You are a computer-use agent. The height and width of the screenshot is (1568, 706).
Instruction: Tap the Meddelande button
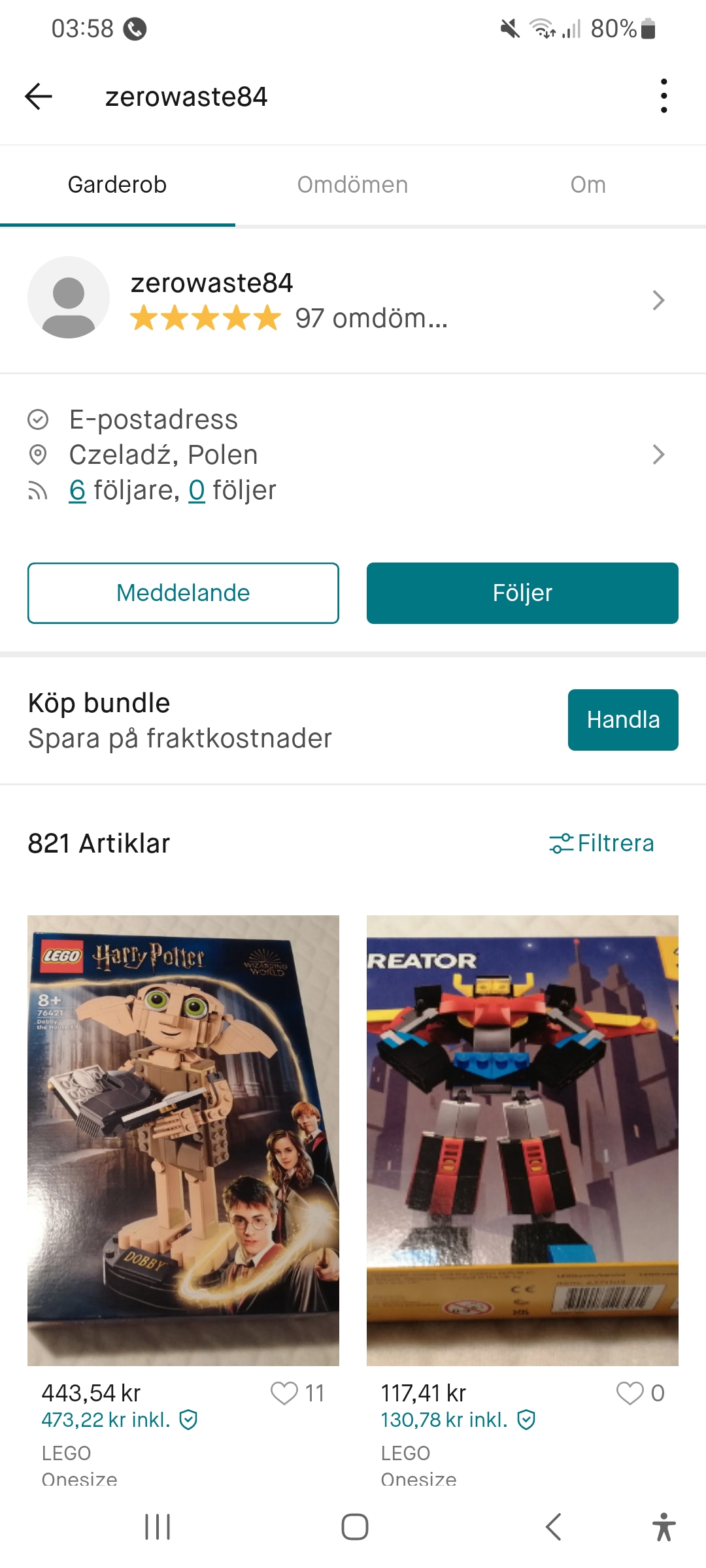pos(183,593)
